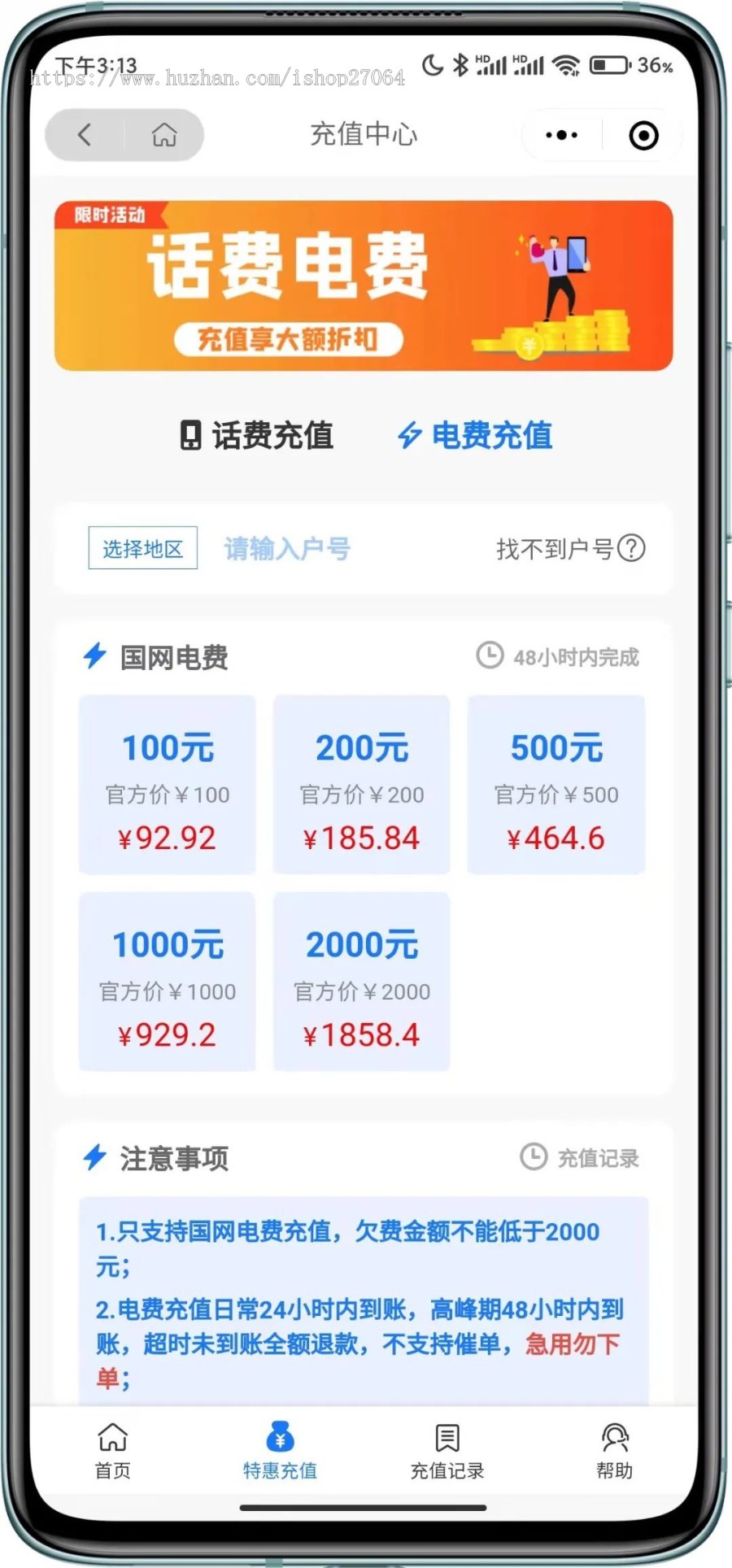
Task: Tap the home icon in the top bar
Action: click(x=164, y=135)
